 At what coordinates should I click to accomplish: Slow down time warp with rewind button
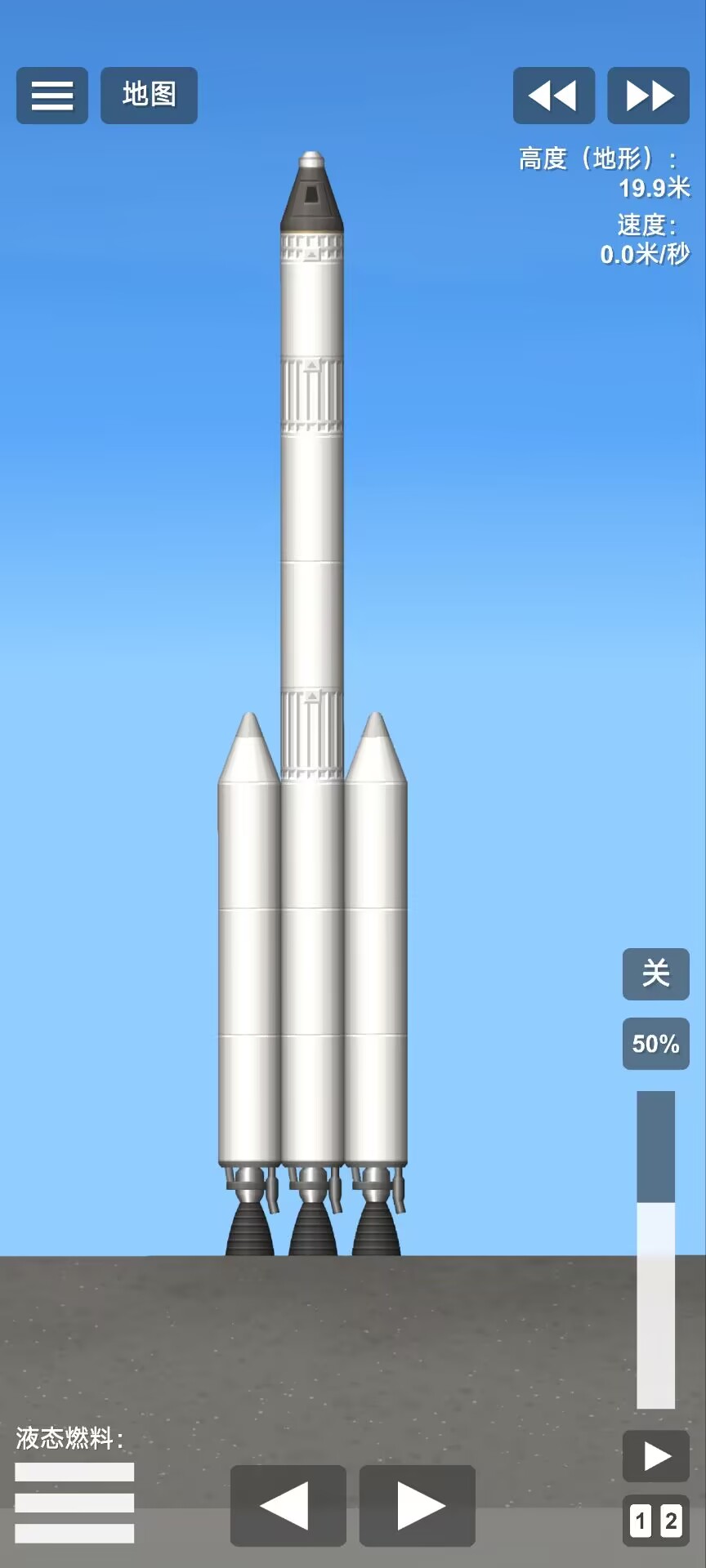tap(553, 96)
